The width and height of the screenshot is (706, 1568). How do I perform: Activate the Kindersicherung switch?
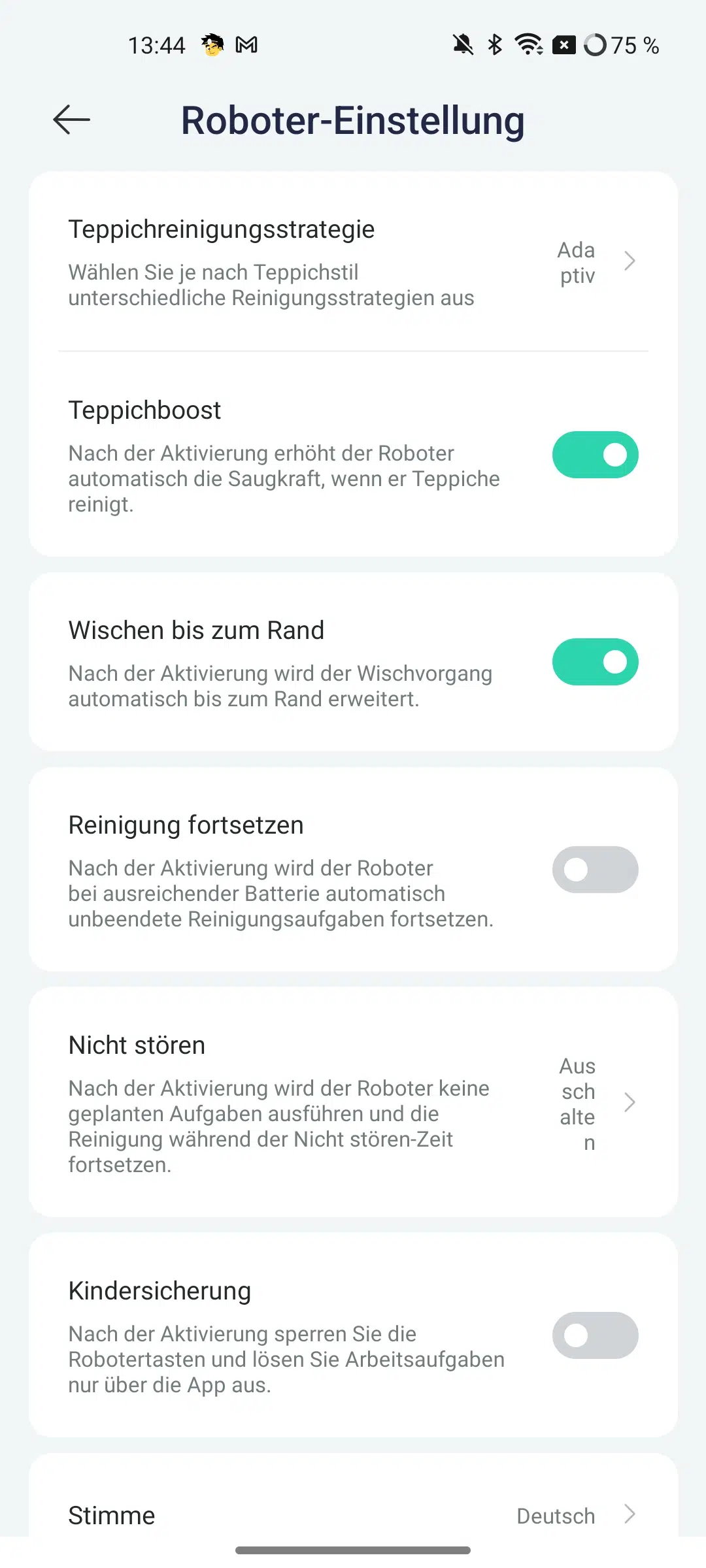(595, 1335)
